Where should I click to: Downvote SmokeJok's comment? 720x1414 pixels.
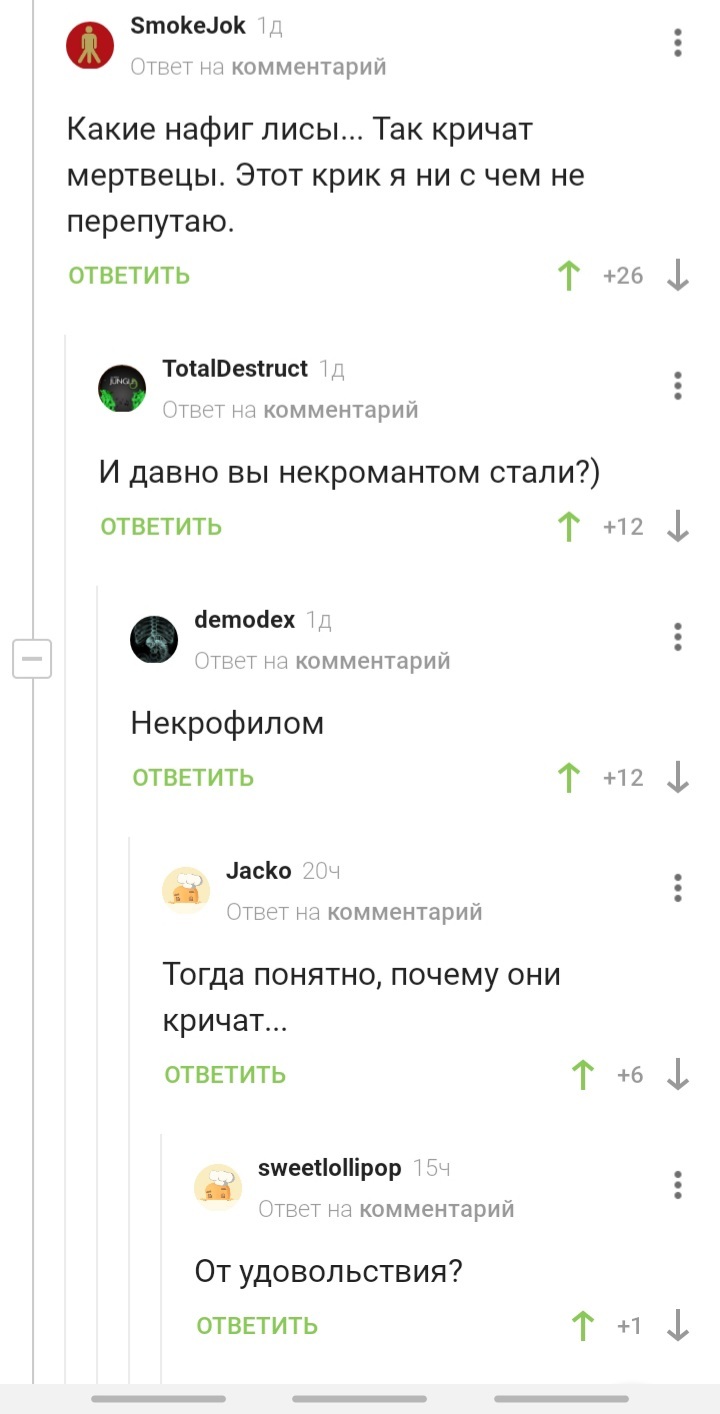coord(678,275)
